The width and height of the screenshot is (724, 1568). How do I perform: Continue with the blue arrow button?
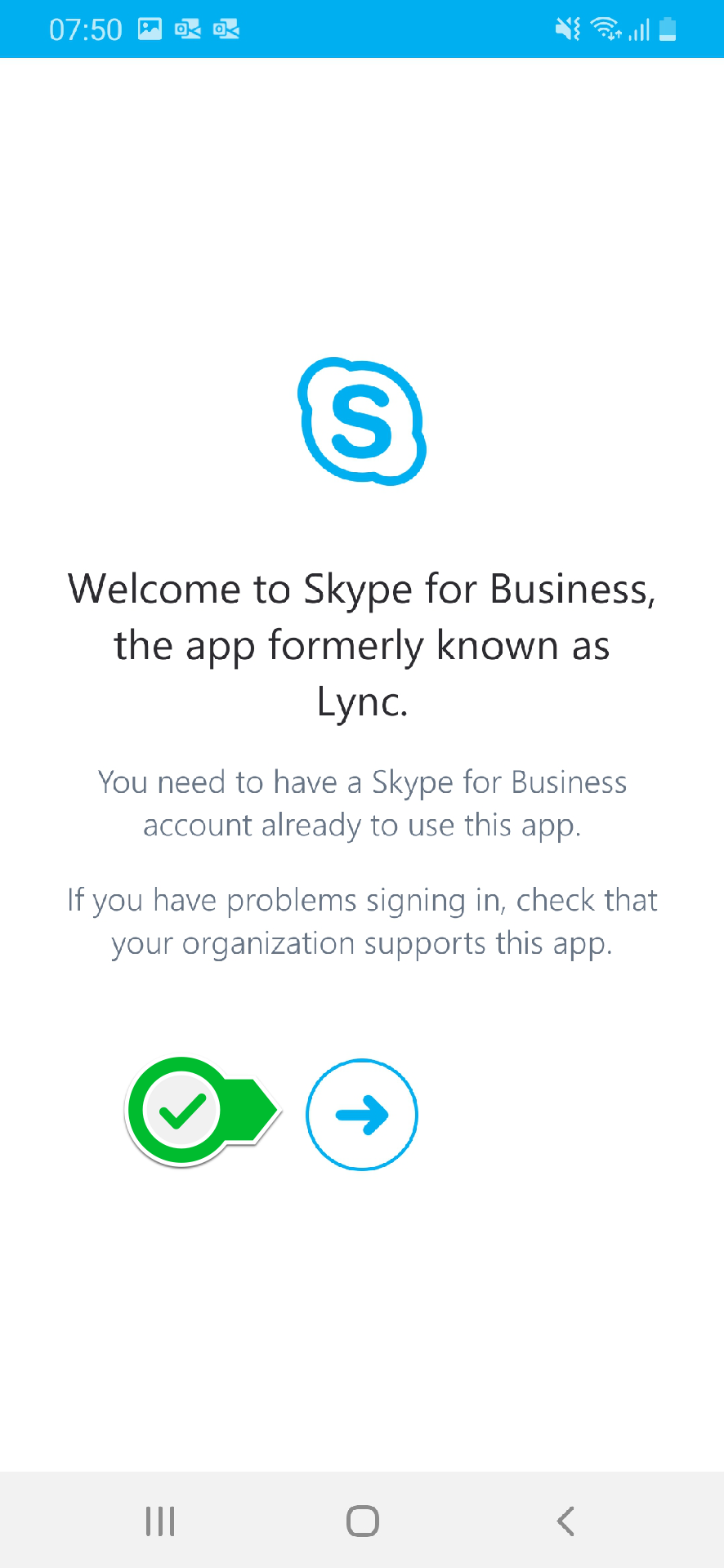(x=362, y=1114)
